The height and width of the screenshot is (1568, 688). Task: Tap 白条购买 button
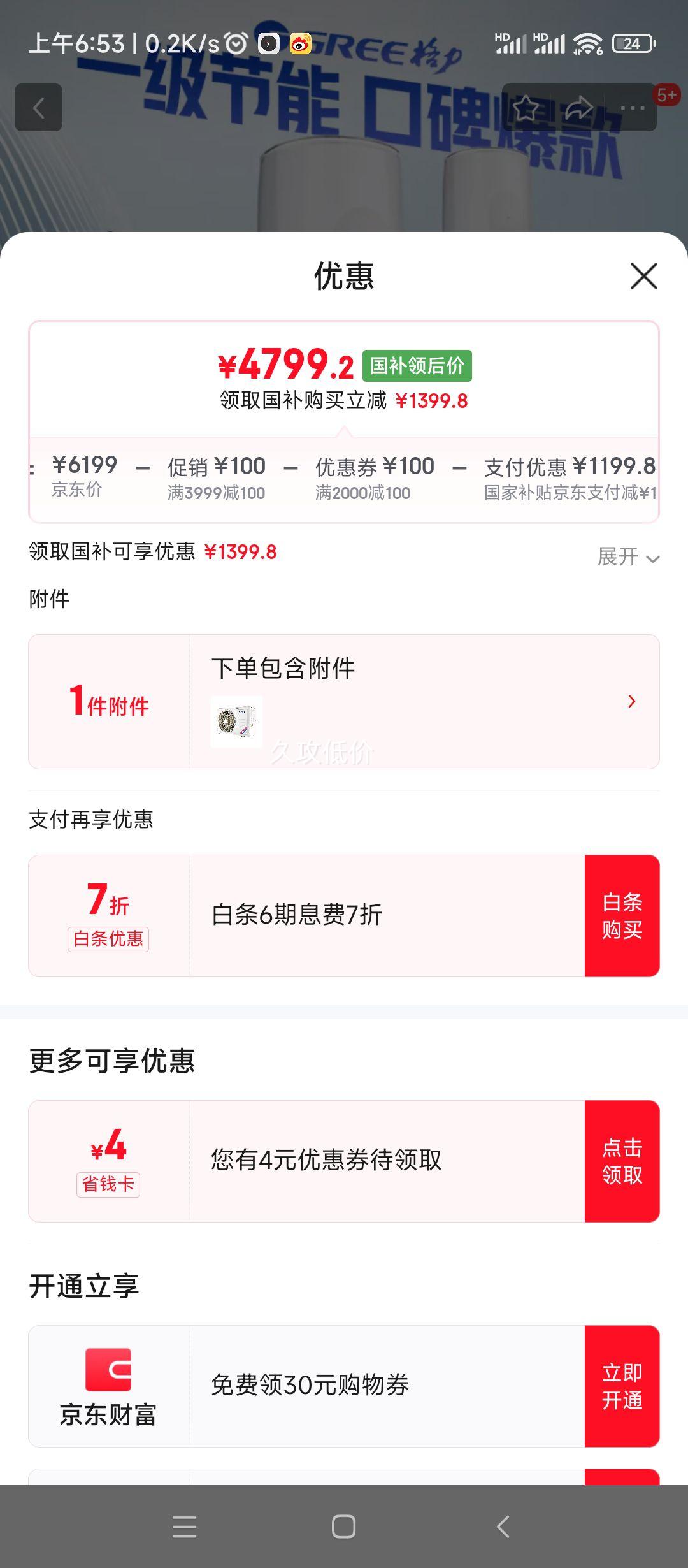click(x=622, y=915)
